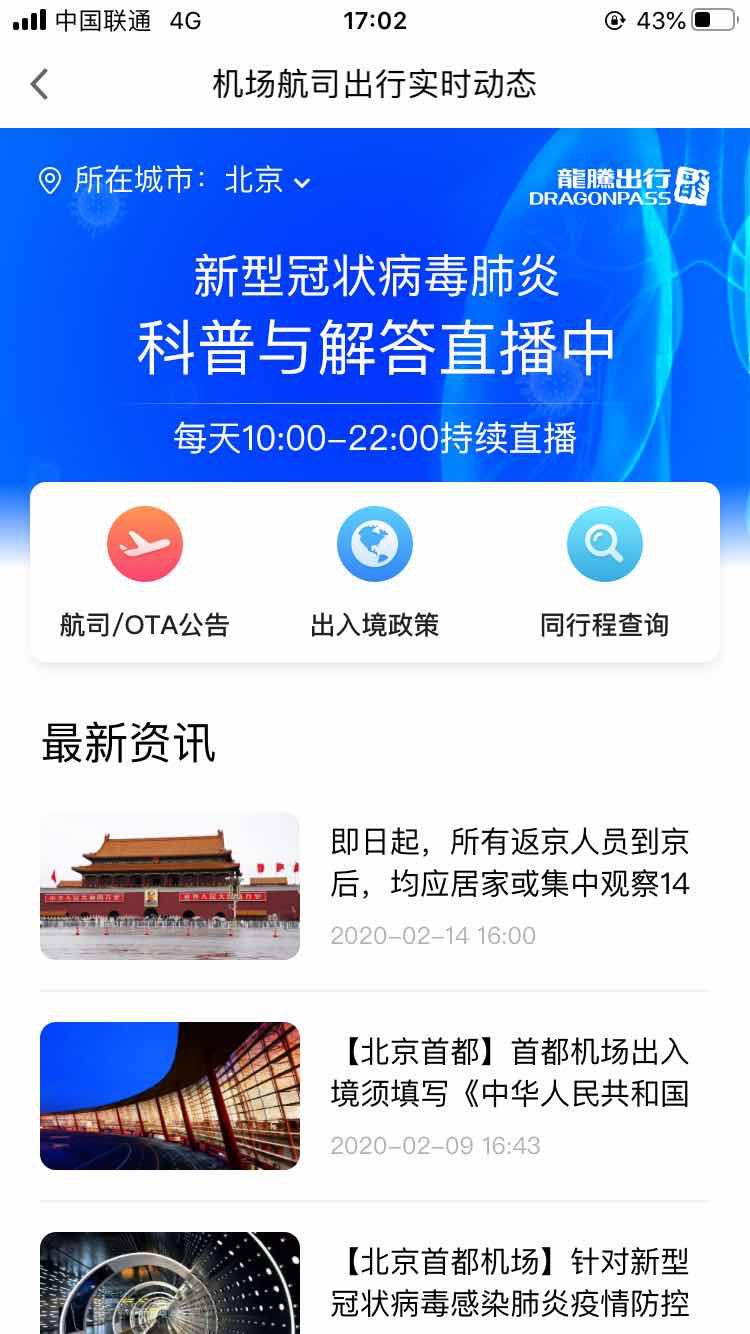
Task: Open 航司/OTA公告 announcements
Action: point(145,572)
